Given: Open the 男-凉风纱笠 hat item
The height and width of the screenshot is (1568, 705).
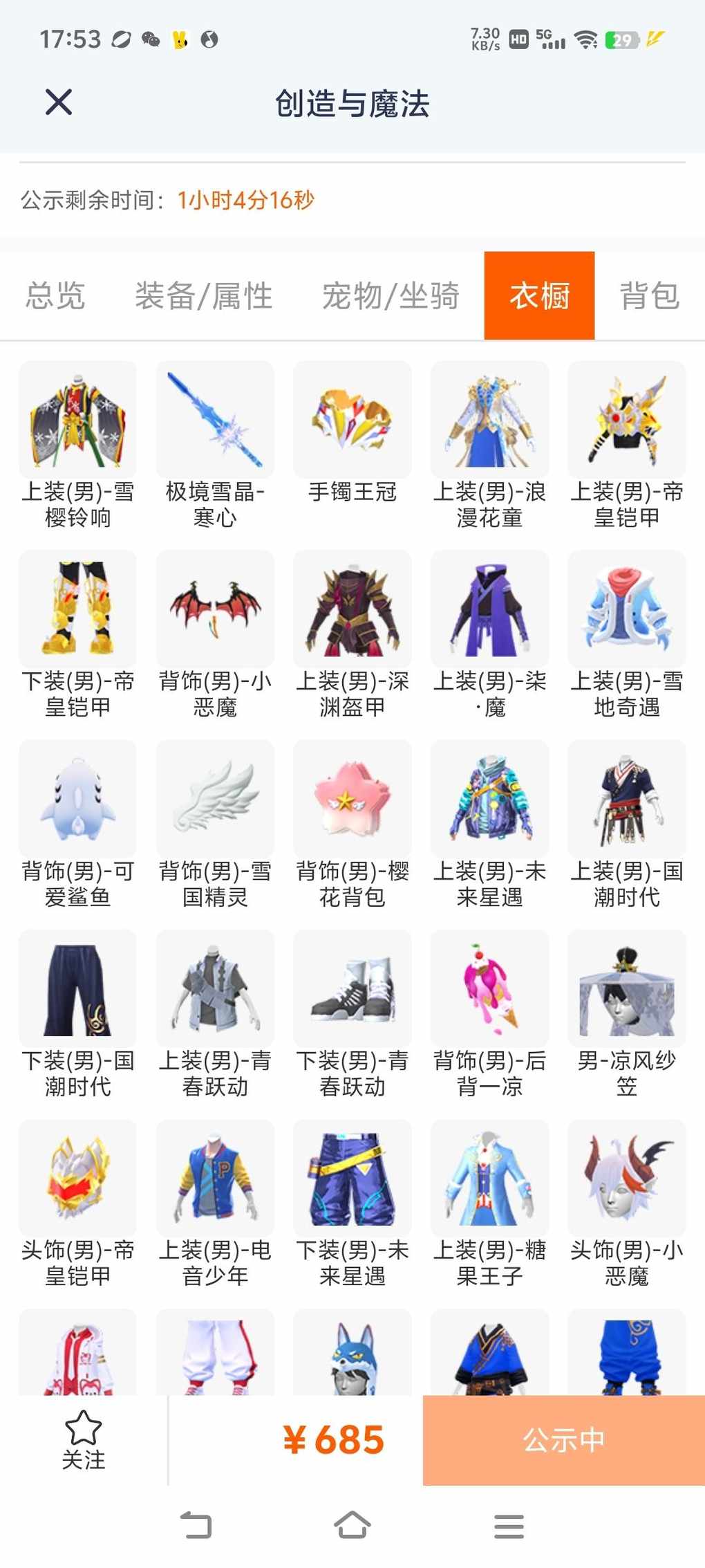Looking at the screenshot, I should click(627, 1014).
